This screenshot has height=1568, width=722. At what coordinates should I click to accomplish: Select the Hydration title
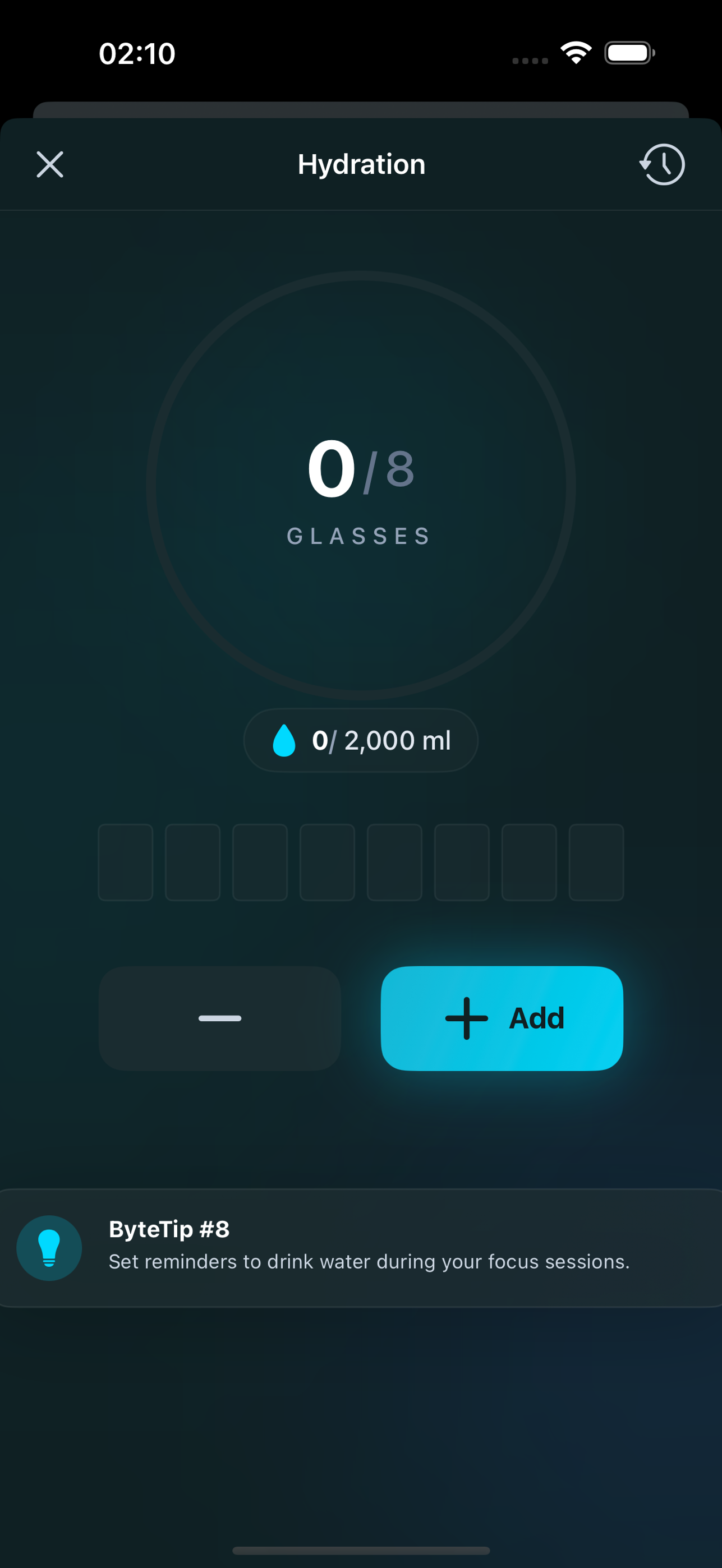(x=361, y=164)
